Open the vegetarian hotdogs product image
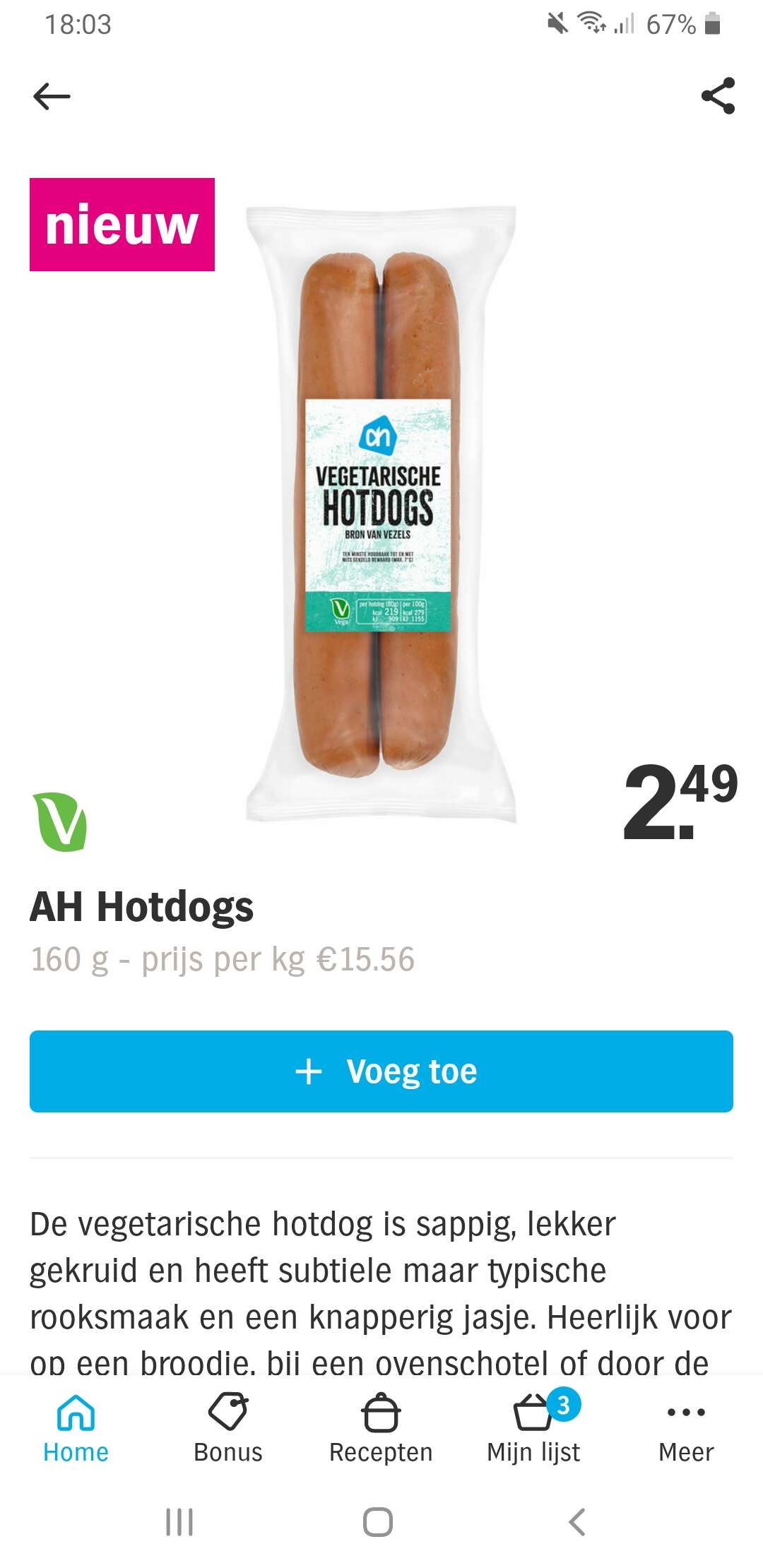Viewport: 763px width, 1568px height. [x=381, y=514]
